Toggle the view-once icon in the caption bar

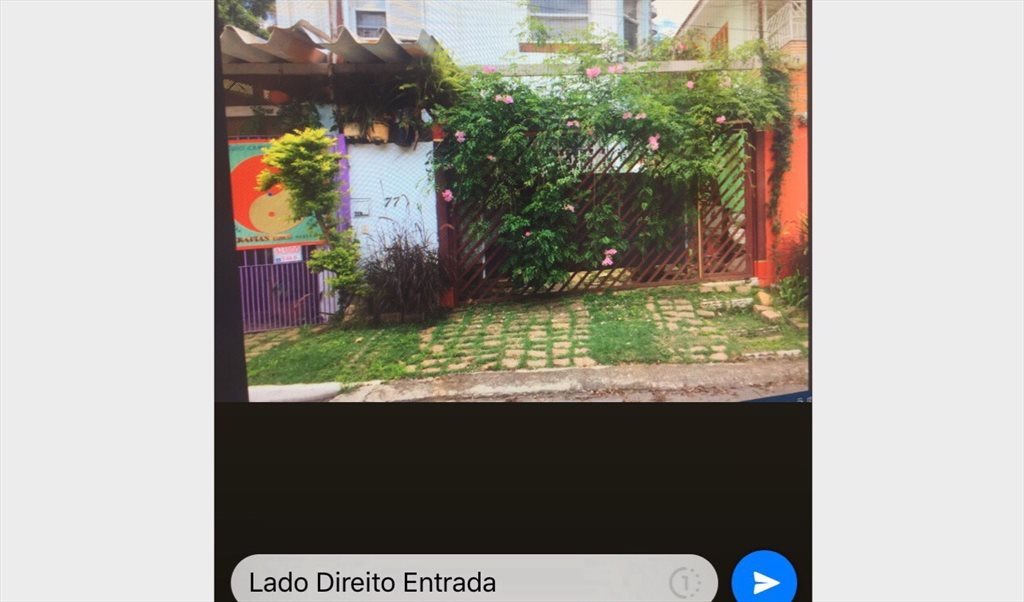pyautogui.click(x=685, y=582)
